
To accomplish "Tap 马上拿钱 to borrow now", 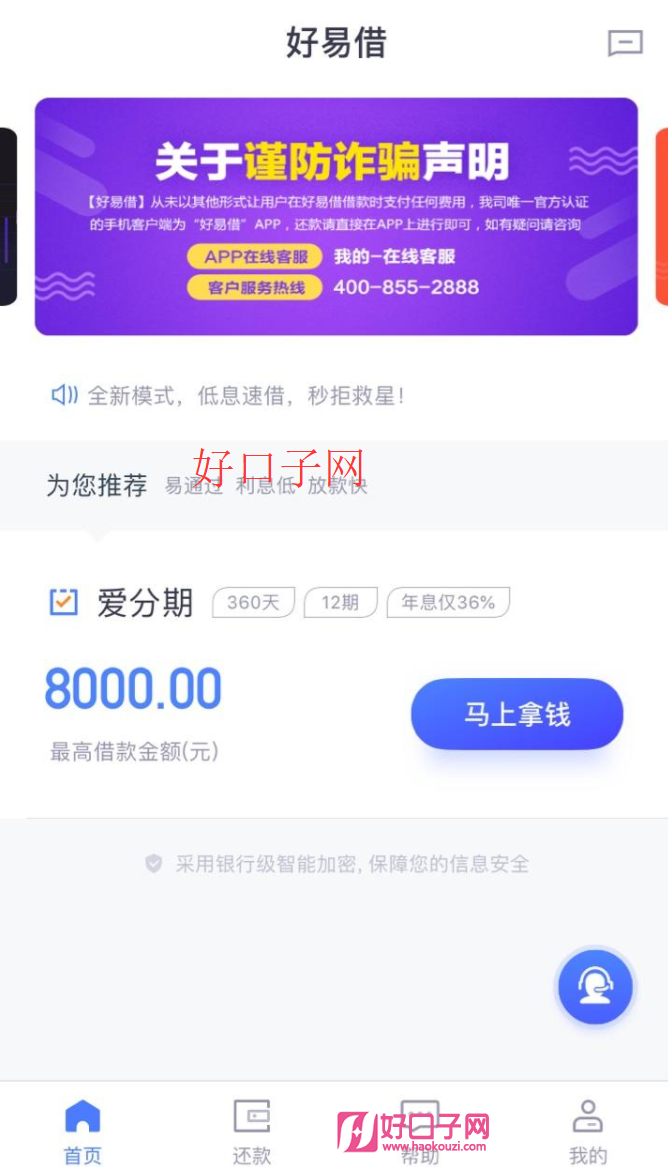I will tap(517, 714).
